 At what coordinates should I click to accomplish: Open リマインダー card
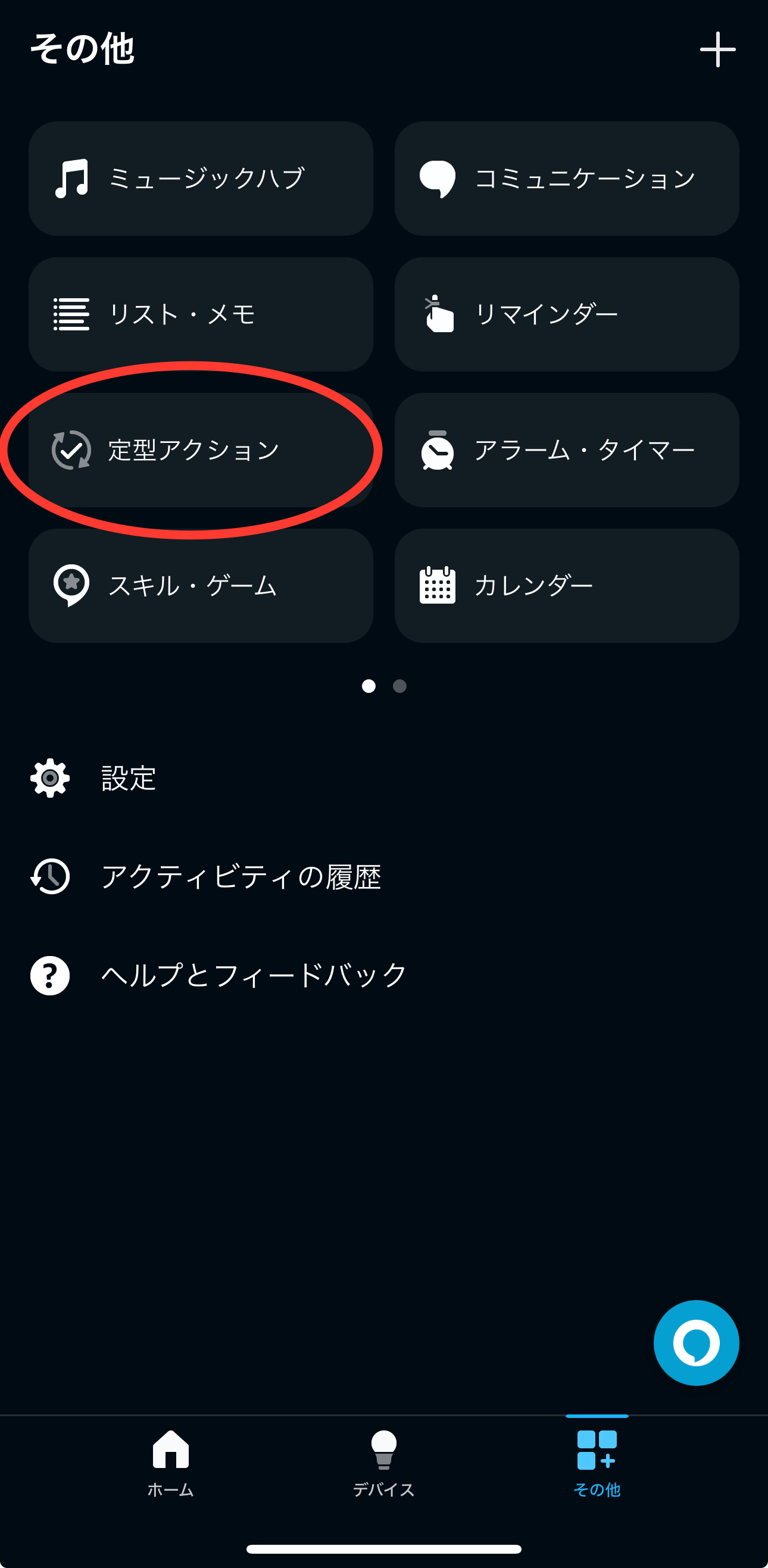coord(567,314)
